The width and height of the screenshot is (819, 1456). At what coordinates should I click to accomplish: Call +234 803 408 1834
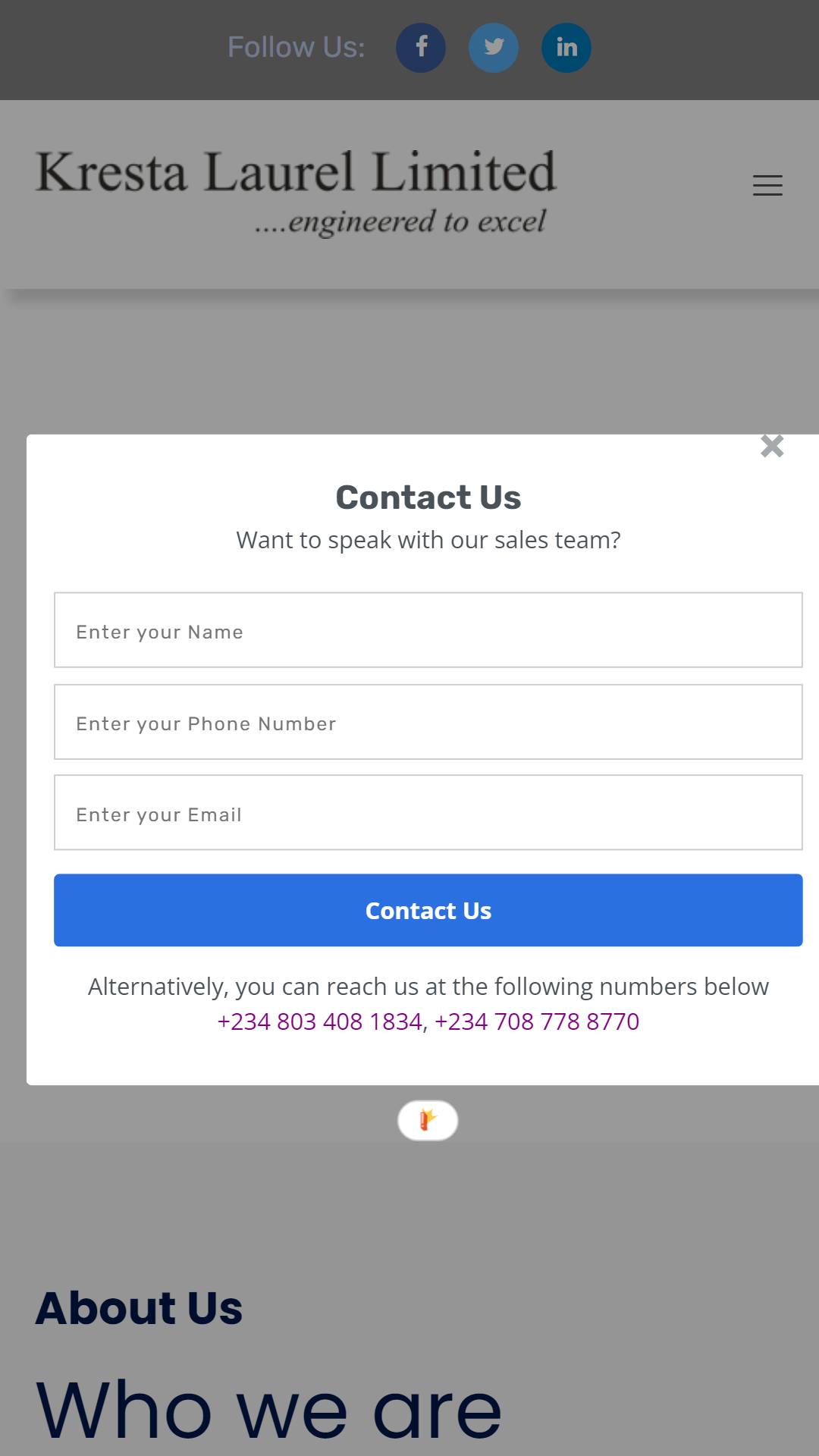click(319, 1021)
